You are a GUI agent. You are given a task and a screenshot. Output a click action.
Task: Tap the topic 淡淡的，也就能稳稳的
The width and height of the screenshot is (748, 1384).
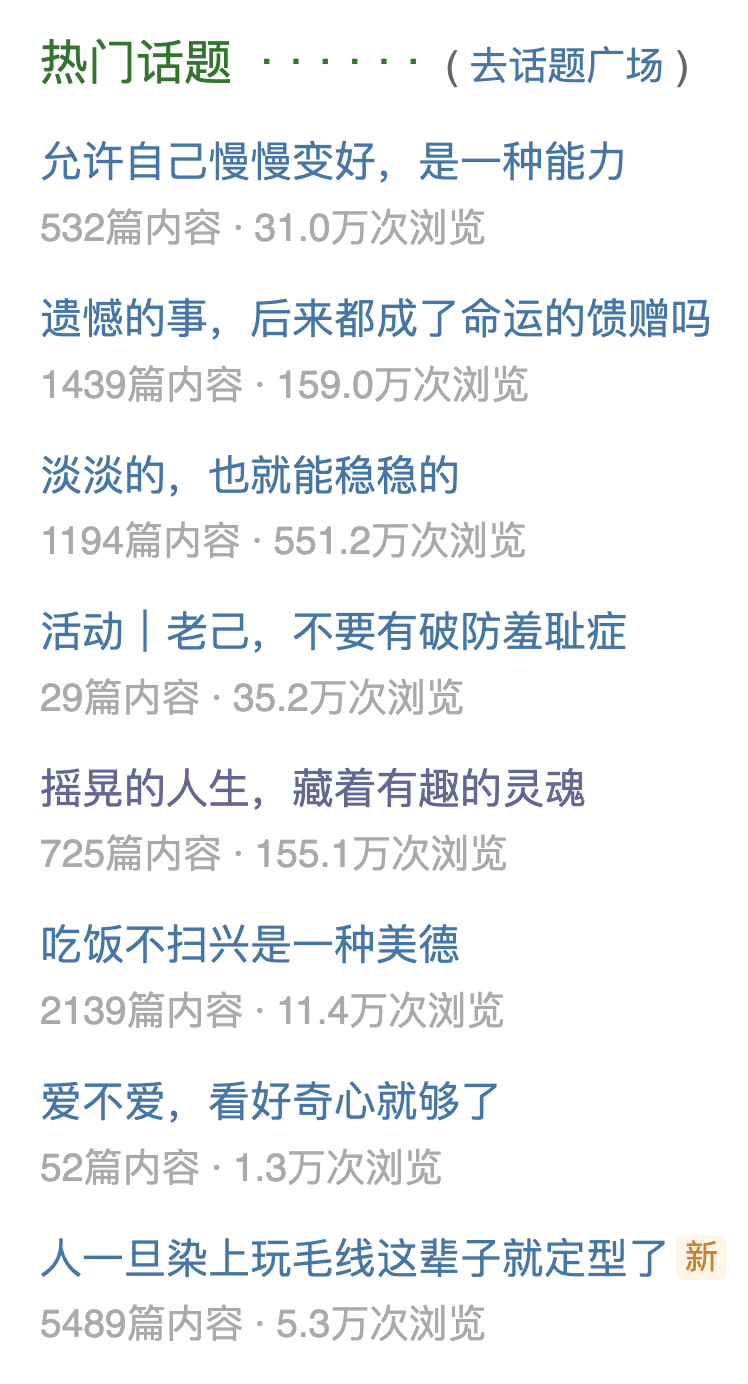click(x=250, y=476)
